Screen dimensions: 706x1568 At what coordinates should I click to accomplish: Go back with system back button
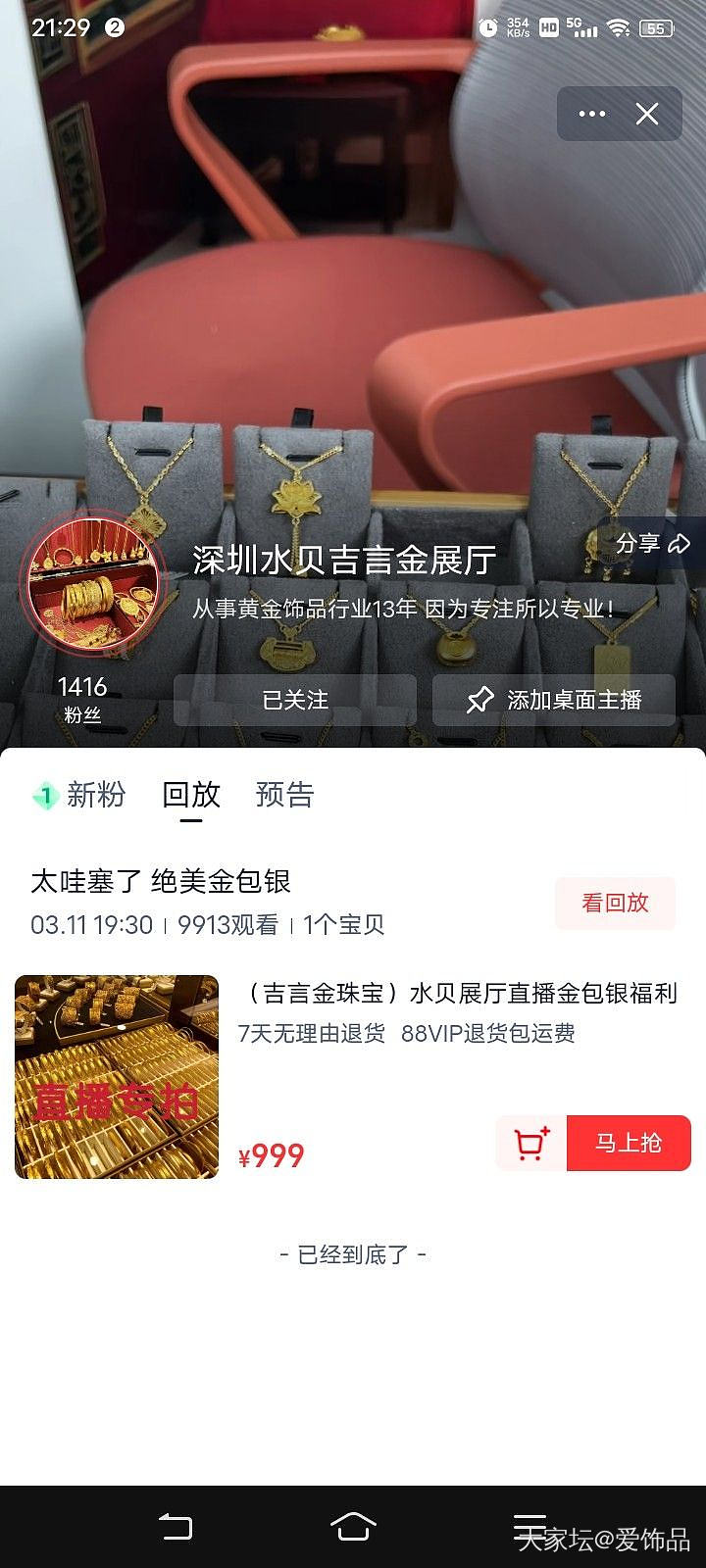click(x=176, y=1526)
